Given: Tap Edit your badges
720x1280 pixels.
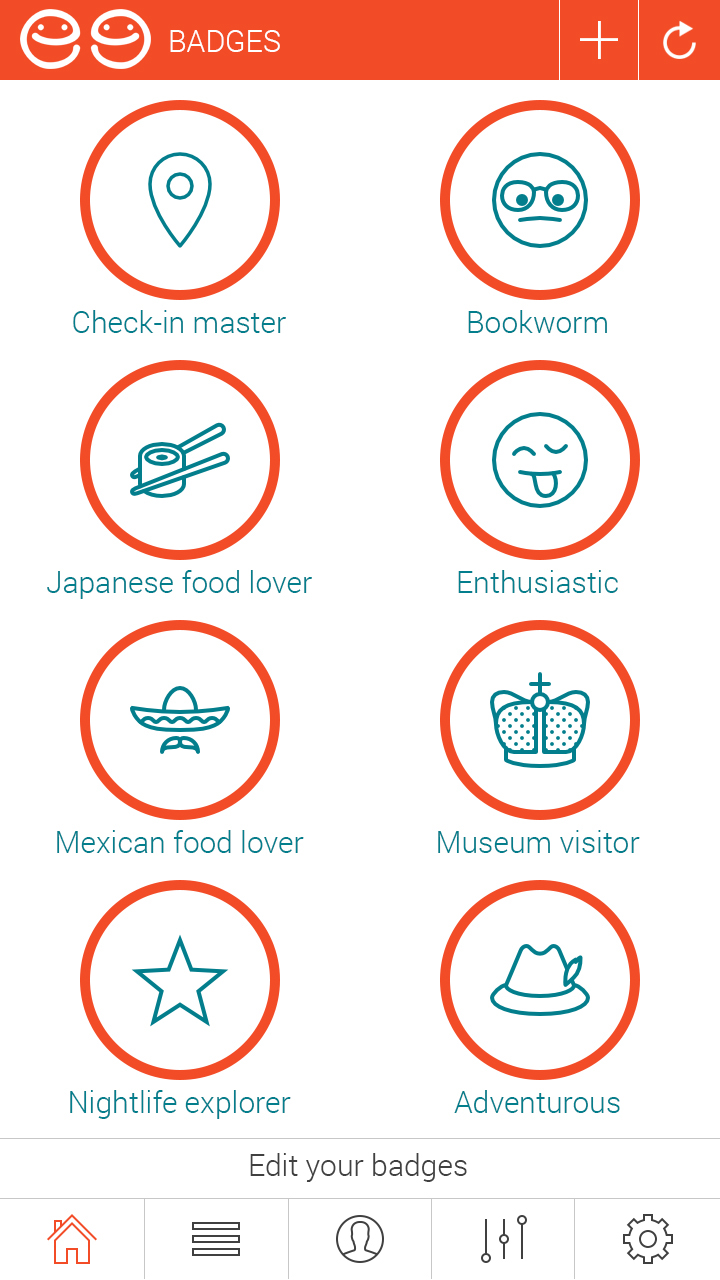Looking at the screenshot, I should pos(360,1168).
